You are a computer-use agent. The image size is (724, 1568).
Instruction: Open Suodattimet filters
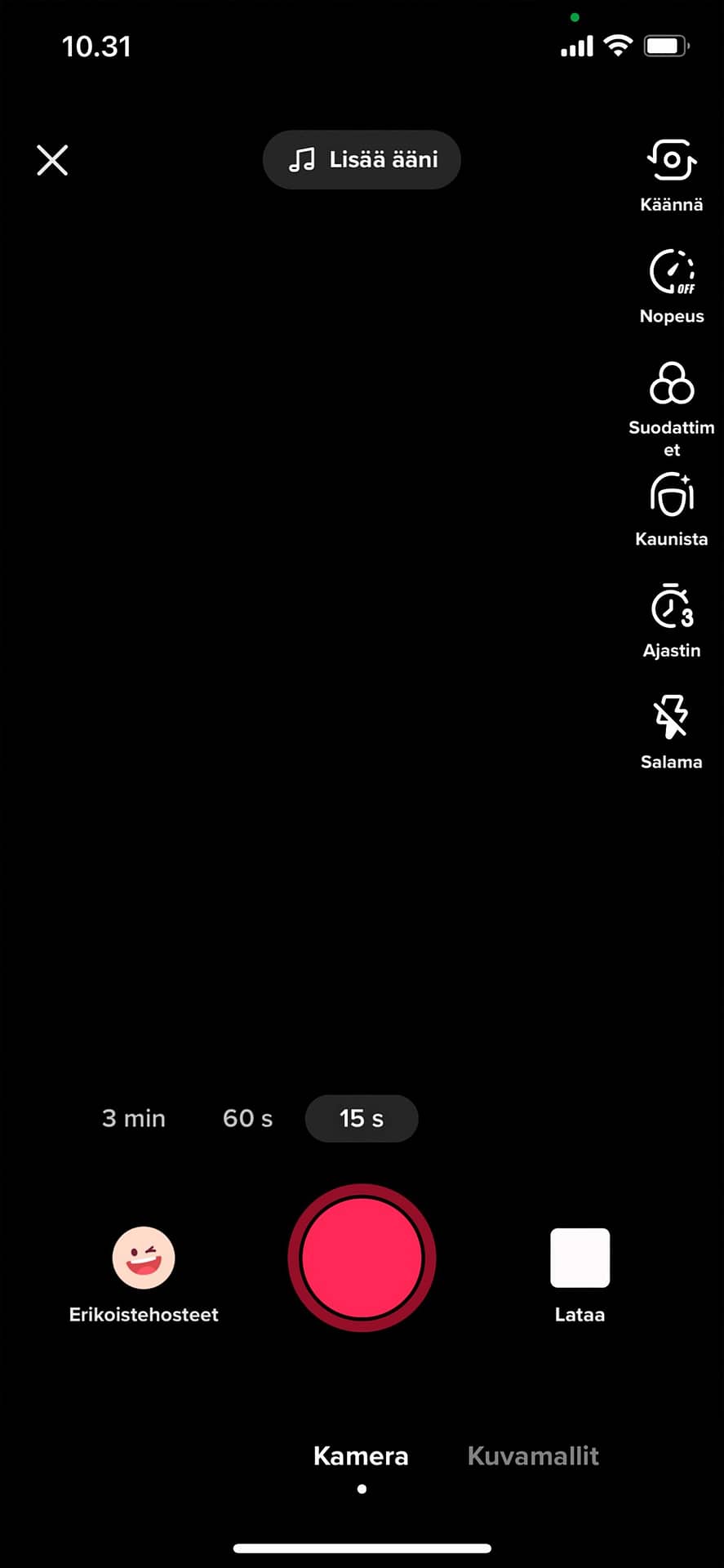click(x=672, y=409)
